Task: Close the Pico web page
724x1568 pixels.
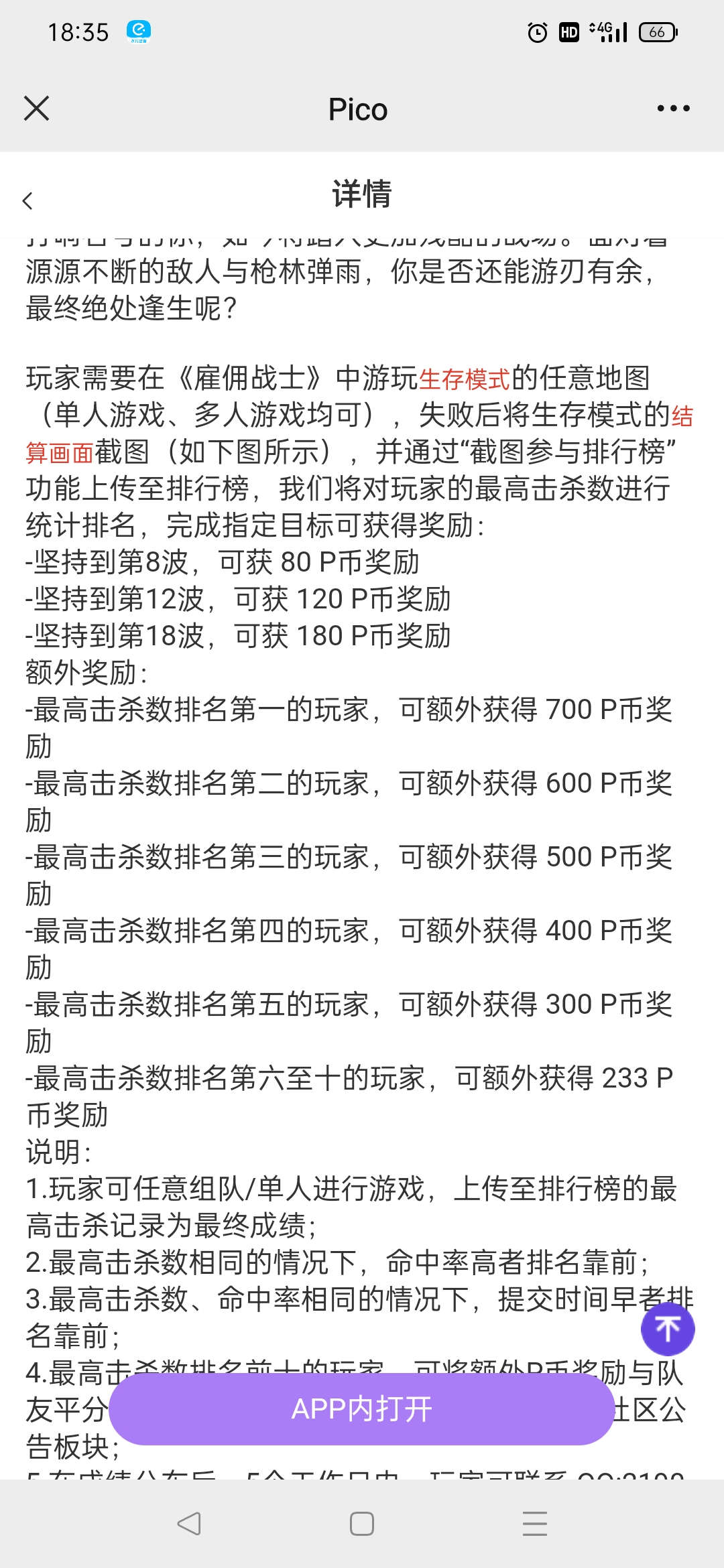Action: 36,109
